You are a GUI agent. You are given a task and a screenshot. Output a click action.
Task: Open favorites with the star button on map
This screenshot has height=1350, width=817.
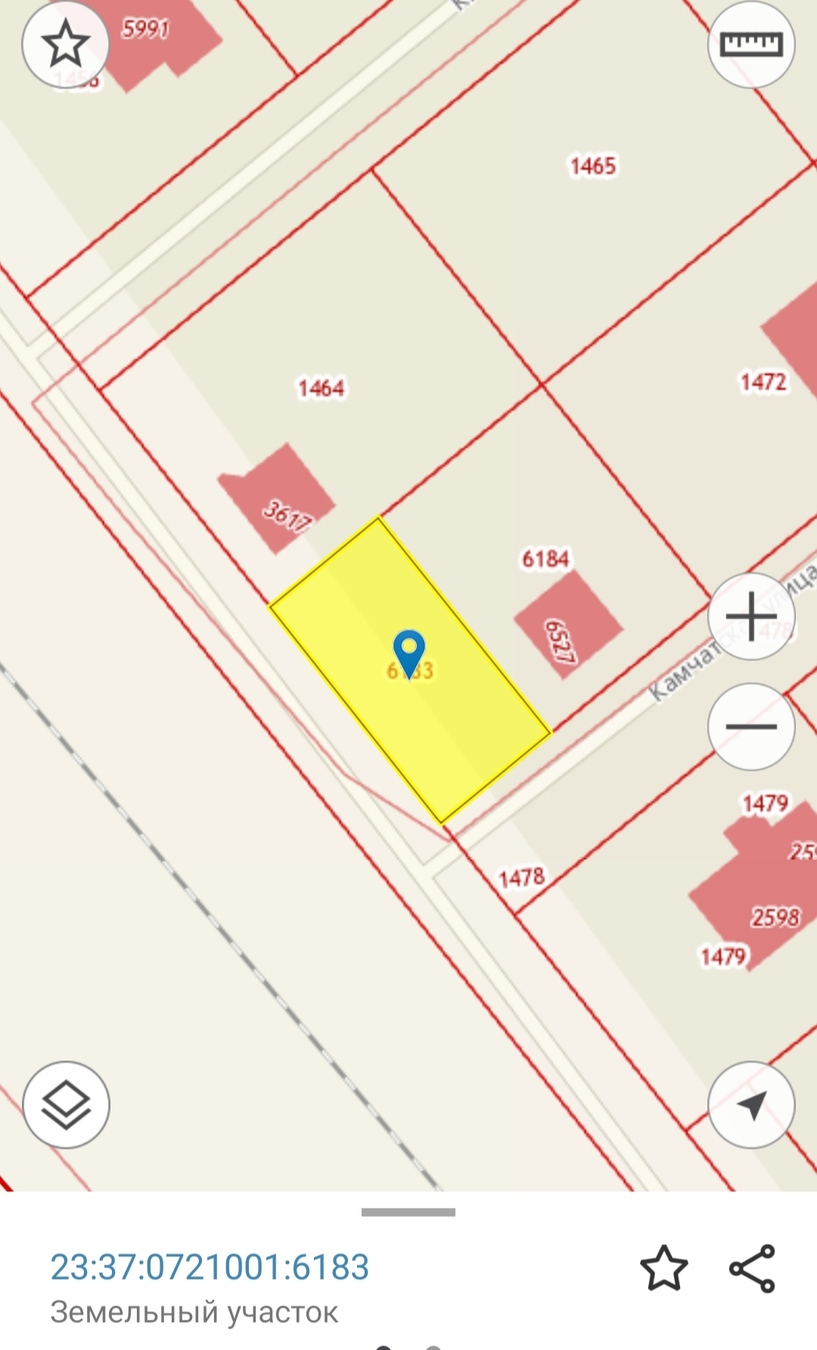pyautogui.click(x=66, y=44)
